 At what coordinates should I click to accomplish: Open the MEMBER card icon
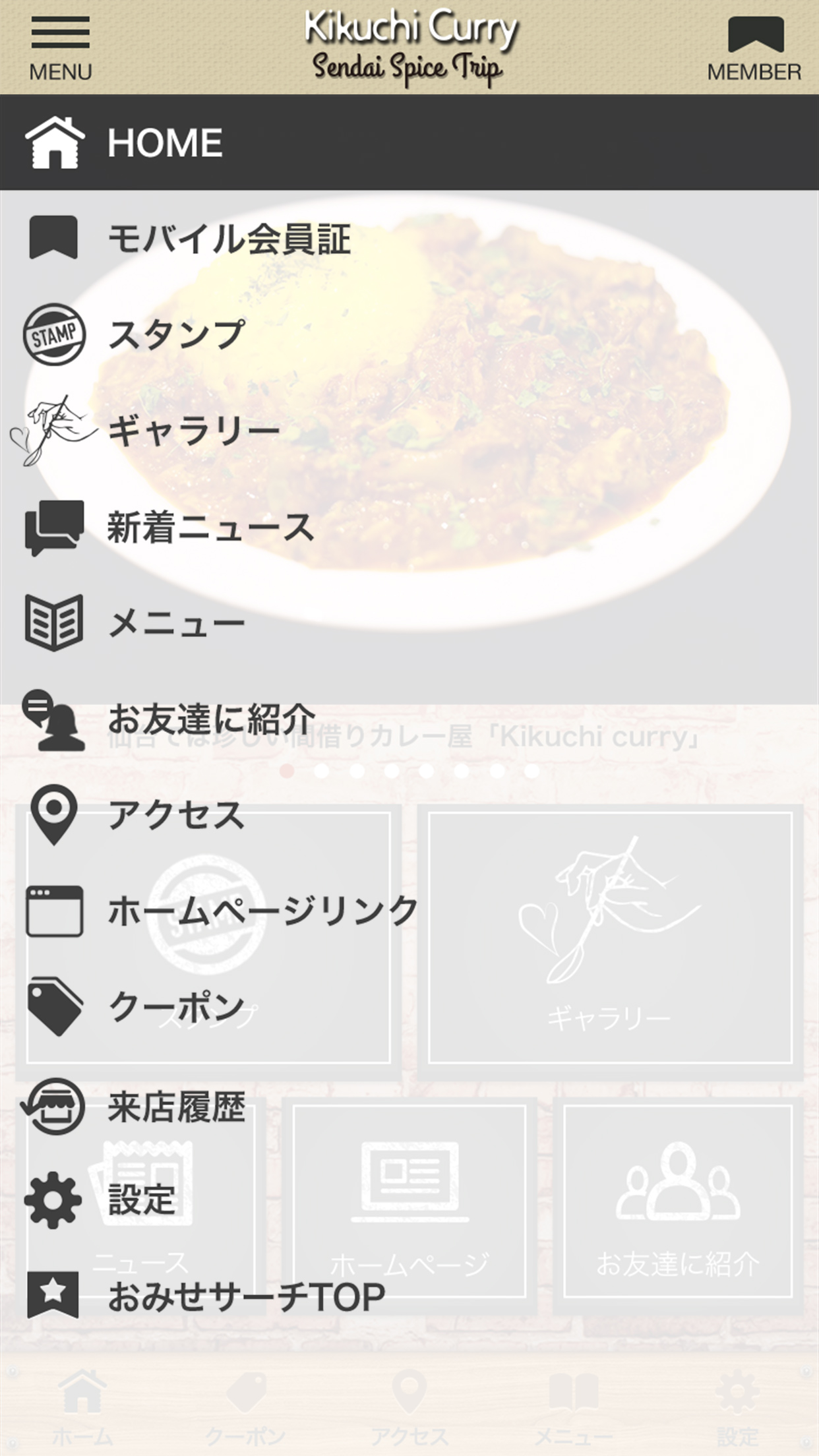[754, 47]
